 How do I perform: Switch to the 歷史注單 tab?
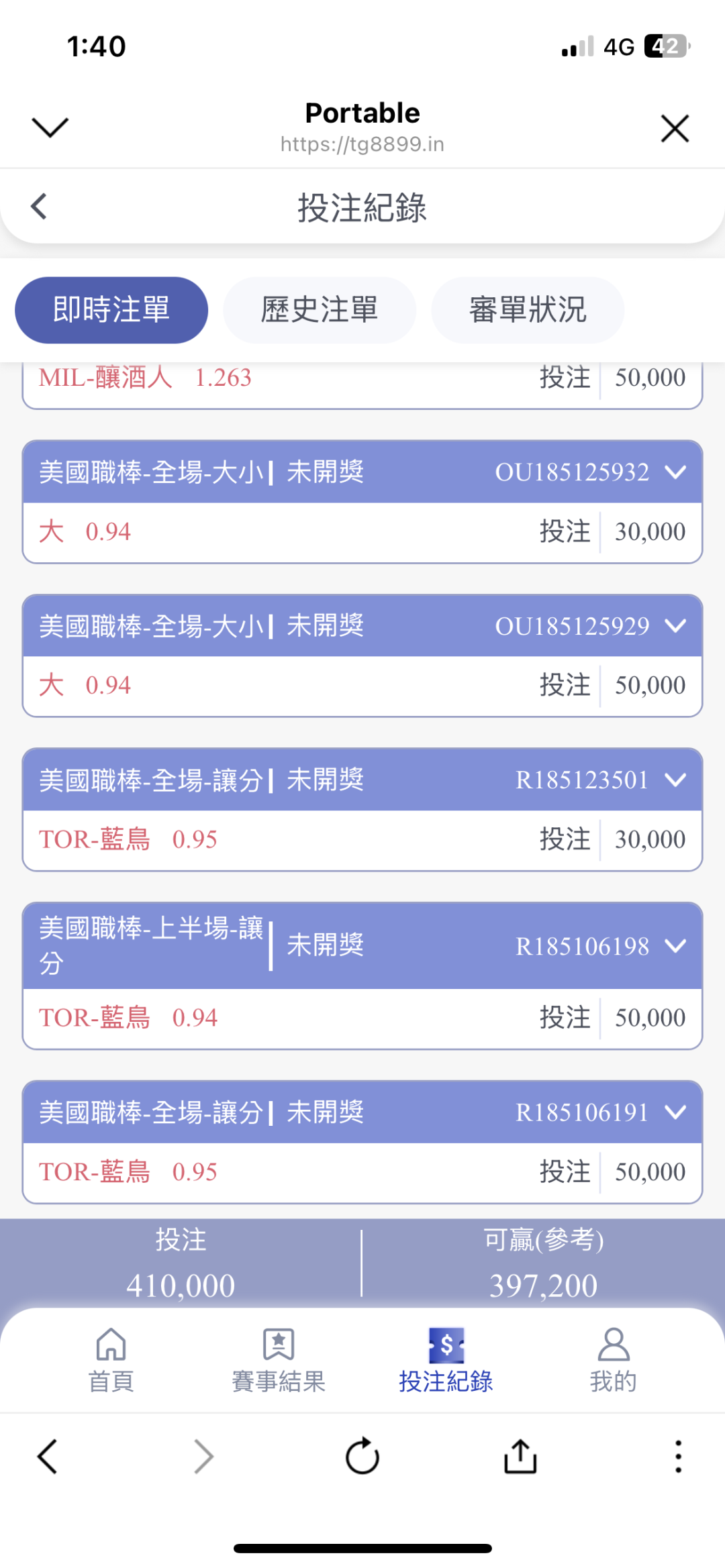tap(320, 310)
